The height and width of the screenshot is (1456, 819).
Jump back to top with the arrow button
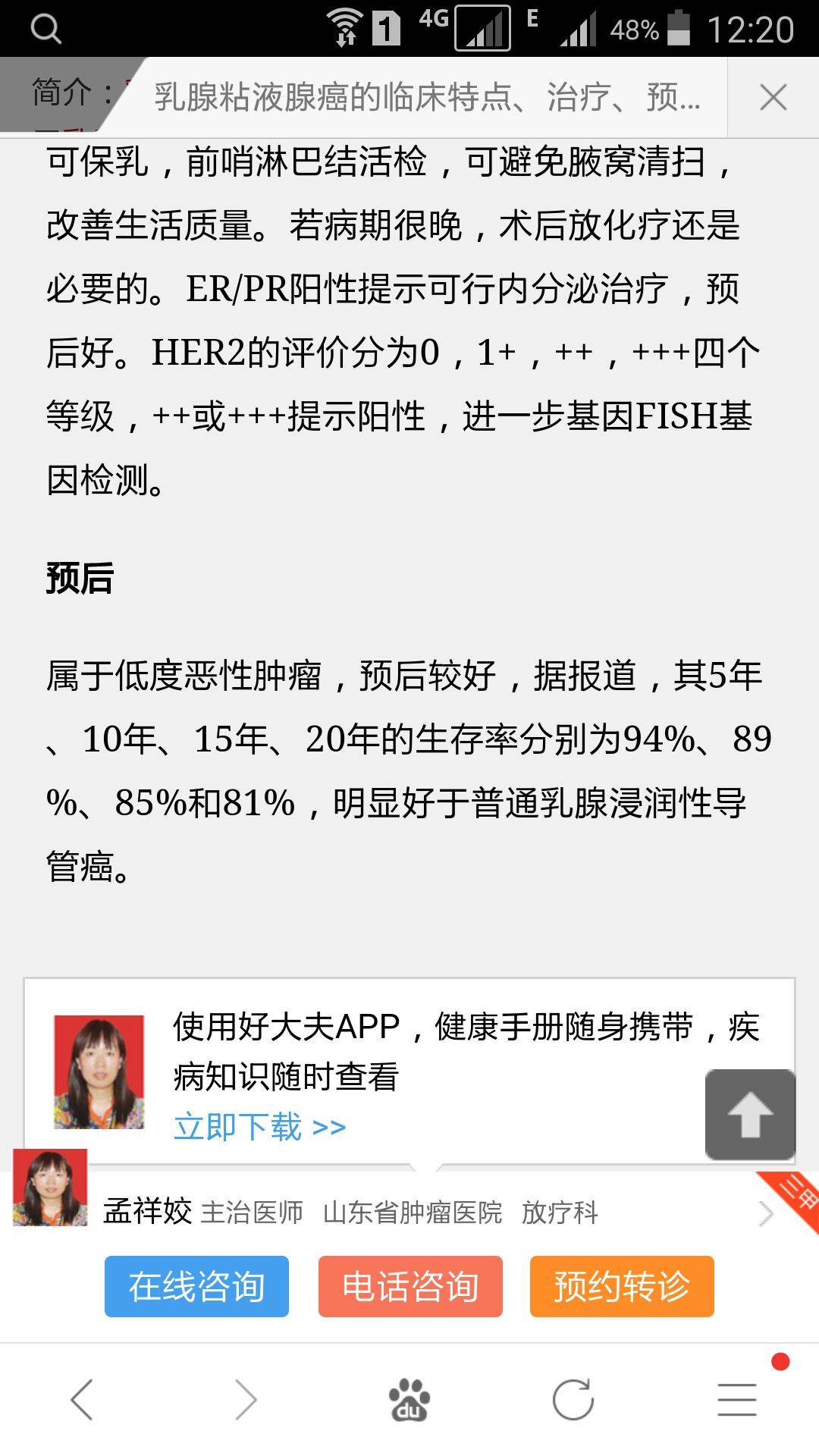(750, 1115)
